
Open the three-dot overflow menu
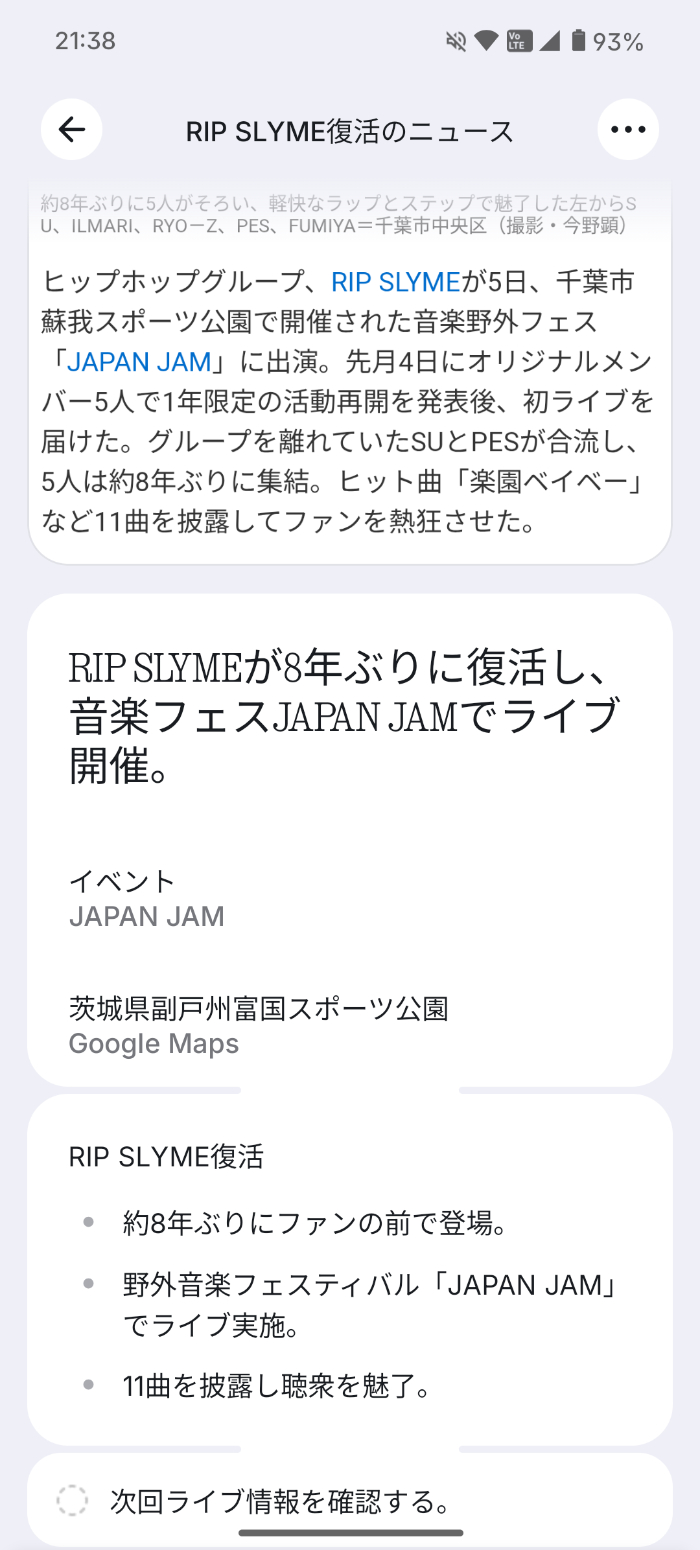click(628, 130)
